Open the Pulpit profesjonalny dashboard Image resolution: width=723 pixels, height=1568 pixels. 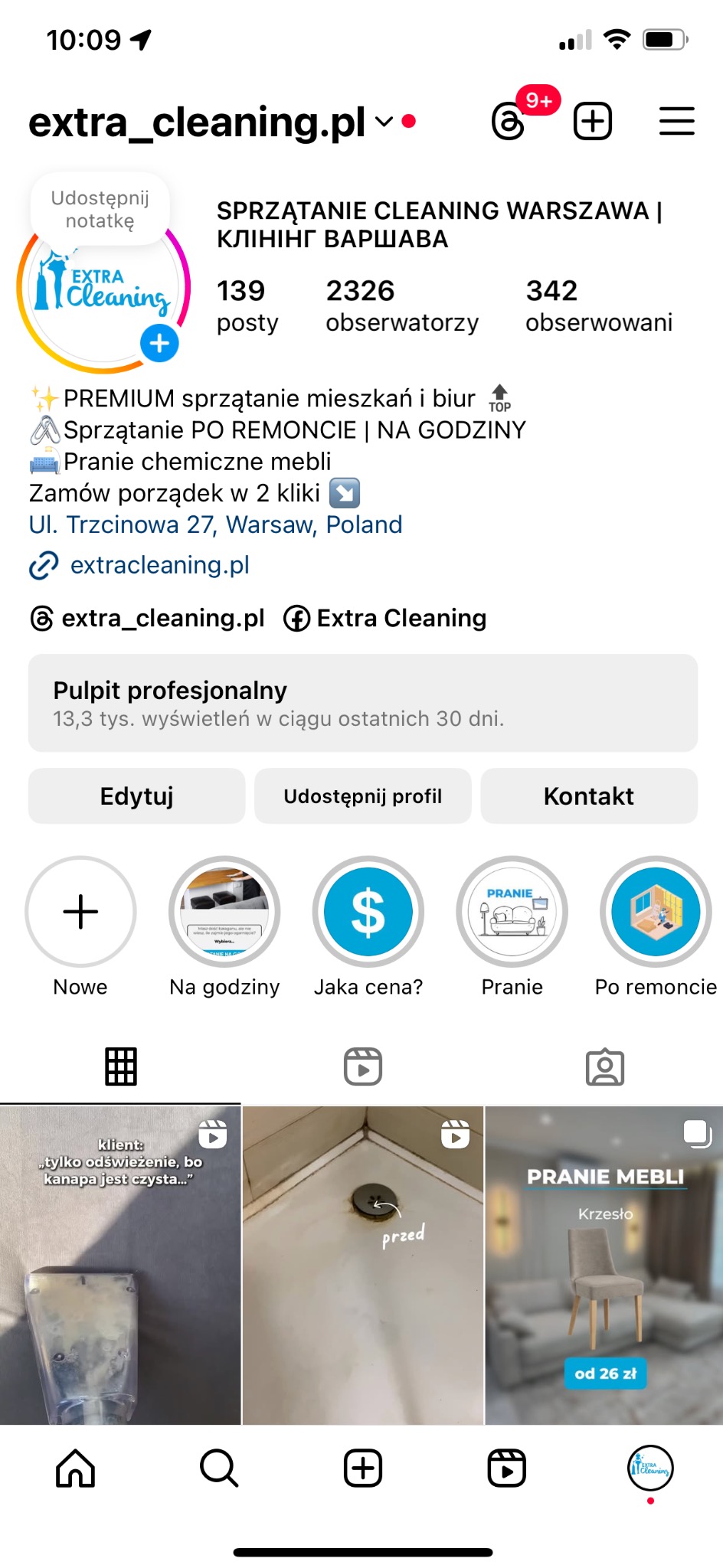361,703
